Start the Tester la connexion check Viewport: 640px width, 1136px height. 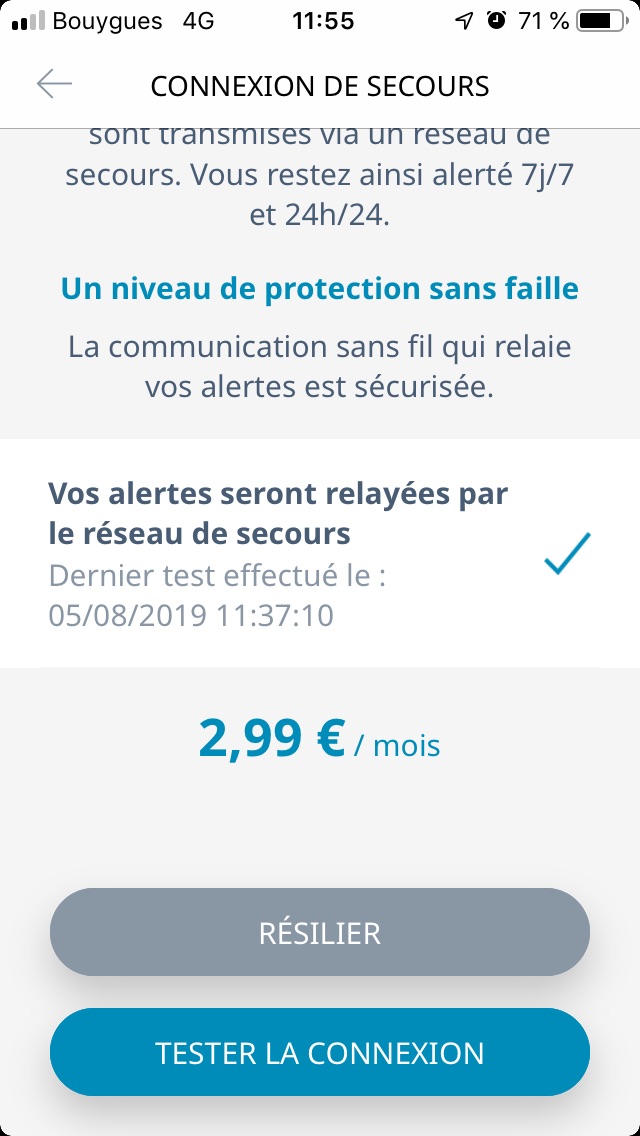[320, 1052]
